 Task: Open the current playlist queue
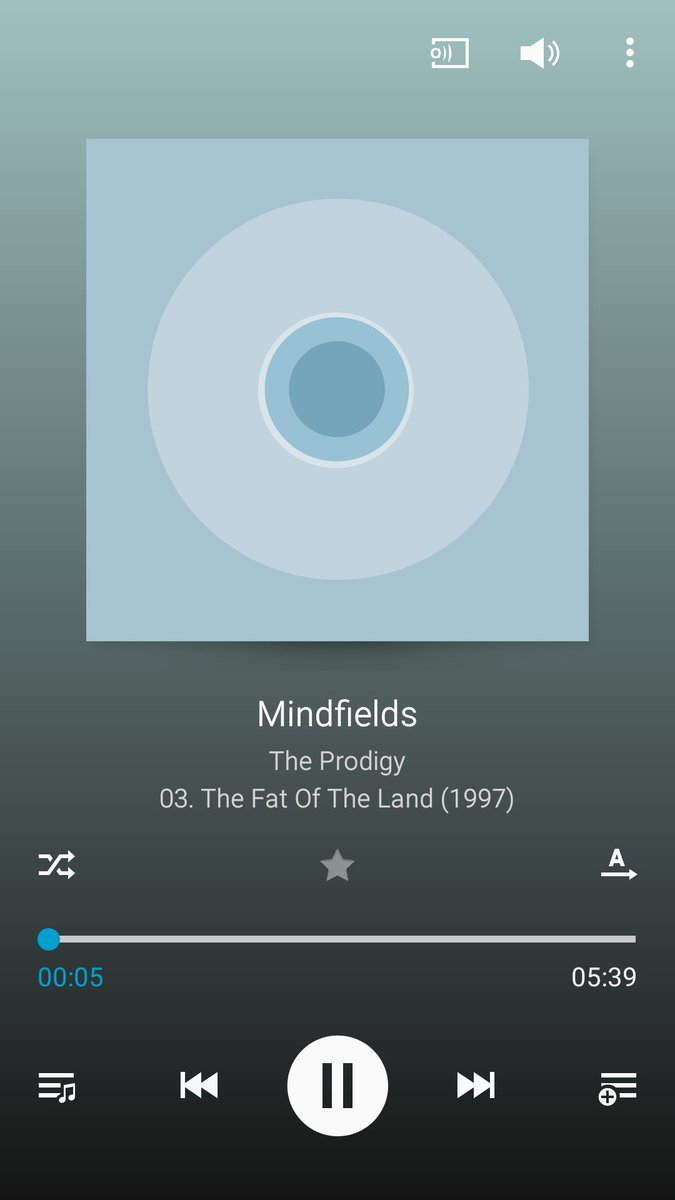57,1086
